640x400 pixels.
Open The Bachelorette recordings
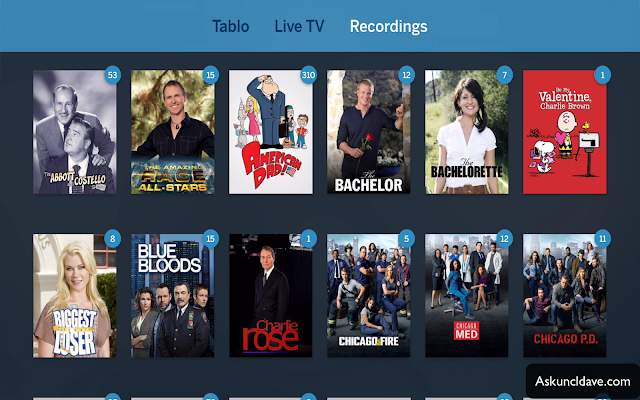point(466,132)
